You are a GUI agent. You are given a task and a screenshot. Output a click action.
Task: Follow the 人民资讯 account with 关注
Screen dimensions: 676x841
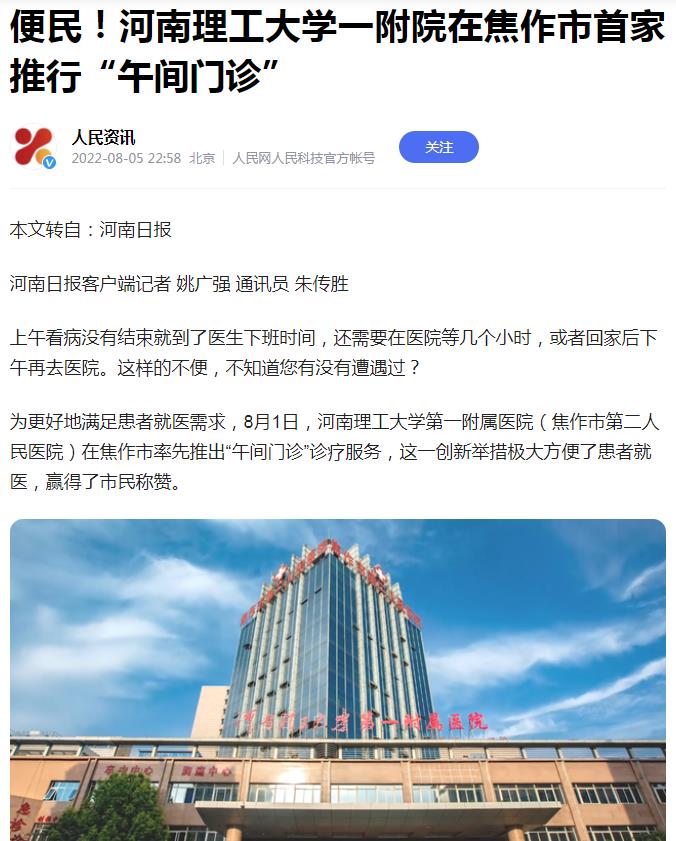438,147
